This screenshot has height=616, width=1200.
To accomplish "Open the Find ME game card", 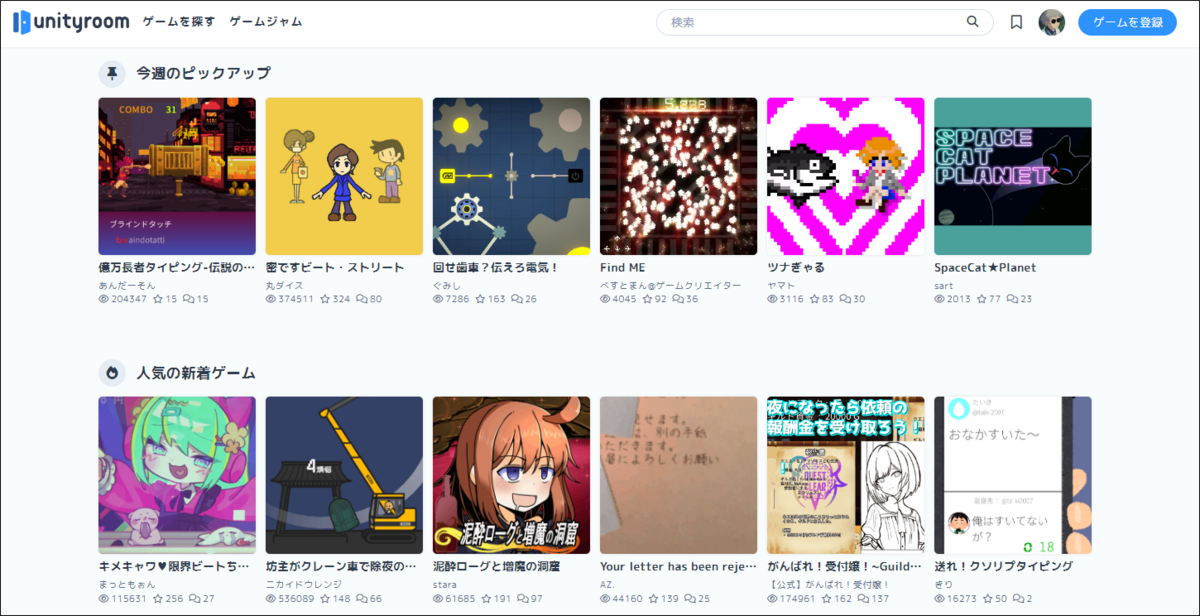I will 678,176.
